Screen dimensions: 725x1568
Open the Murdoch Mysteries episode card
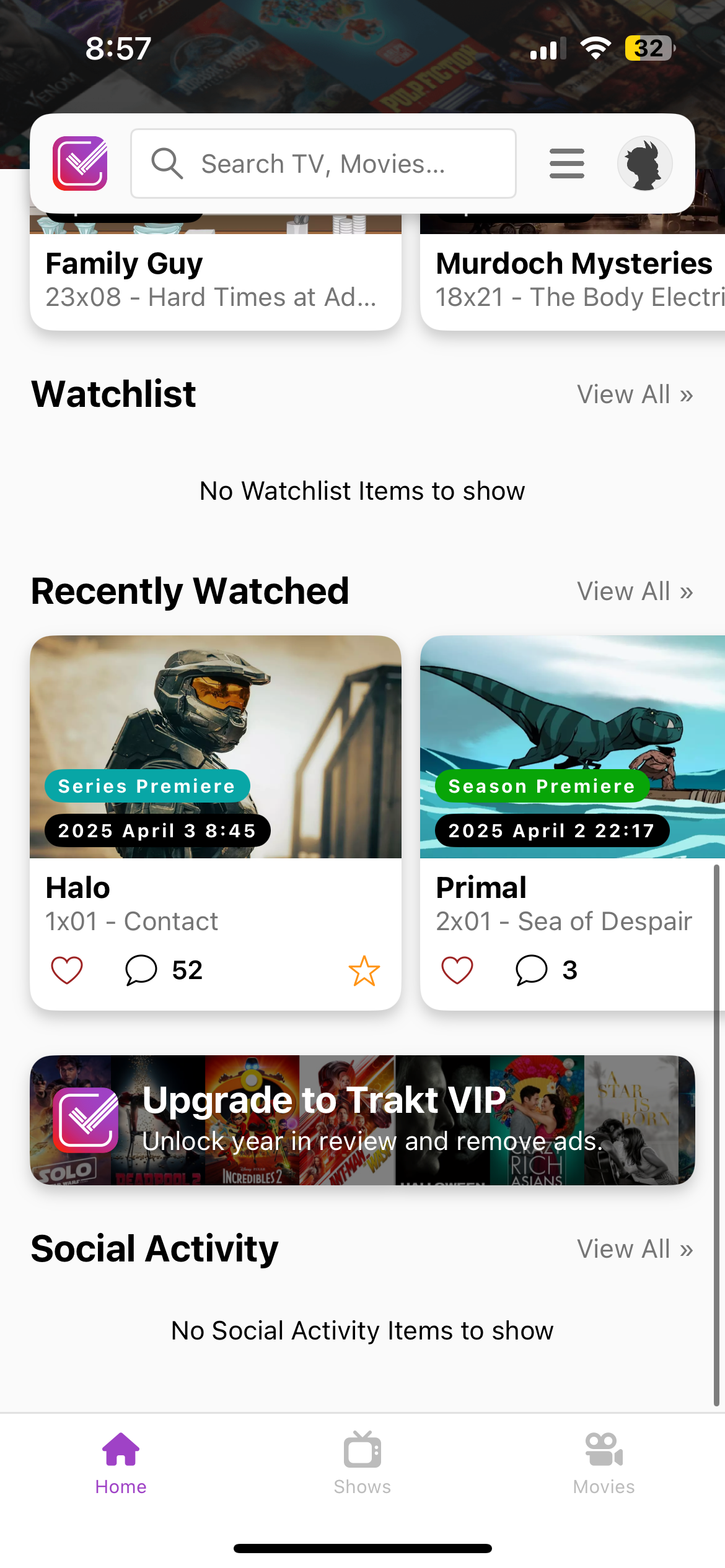coord(573,280)
